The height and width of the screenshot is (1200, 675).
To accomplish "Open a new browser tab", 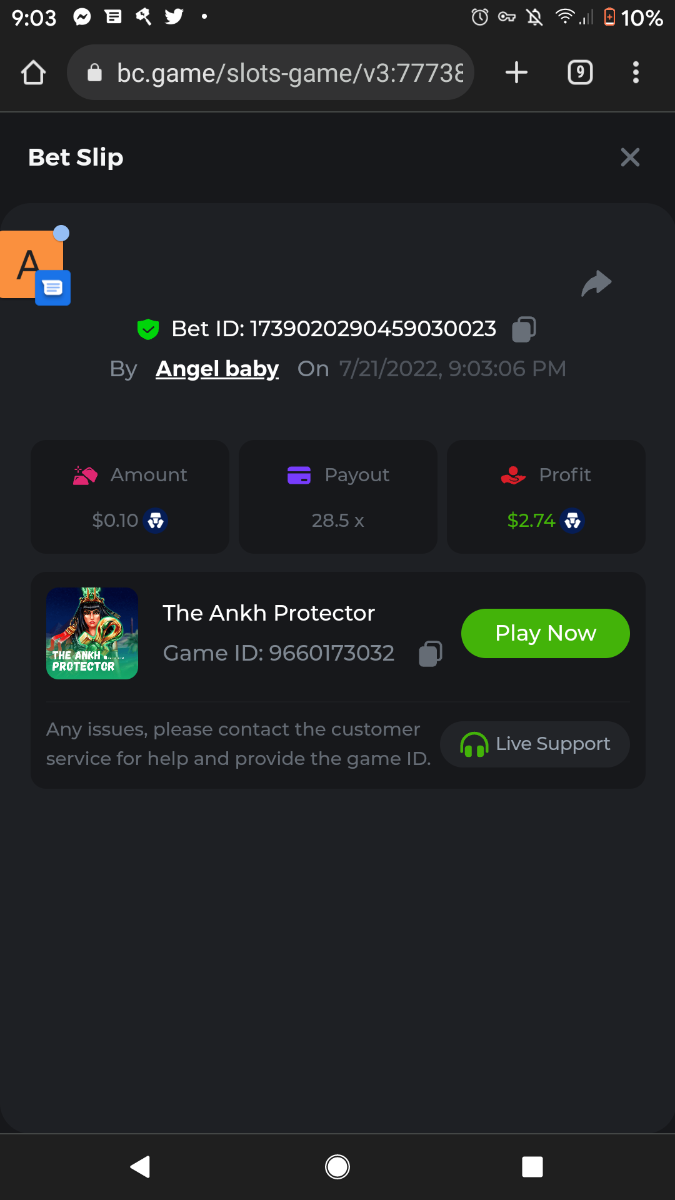I will [x=516, y=73].
